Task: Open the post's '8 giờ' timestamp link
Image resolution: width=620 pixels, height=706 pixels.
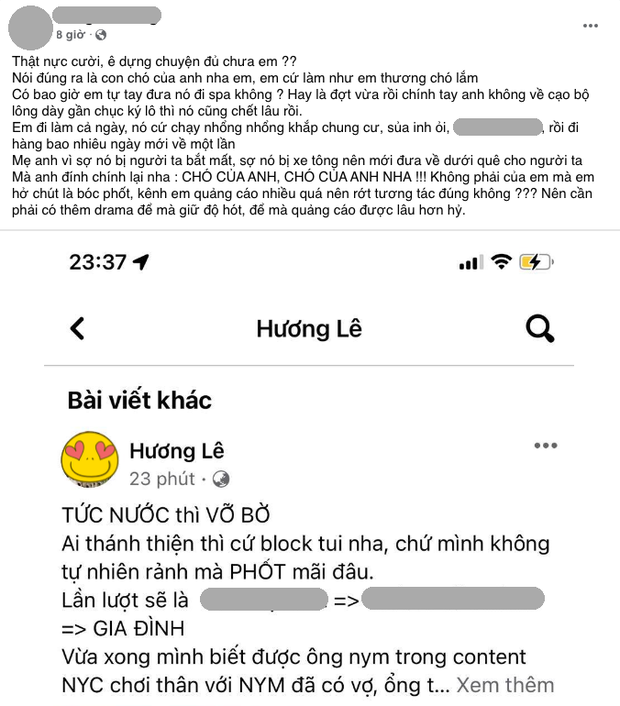Action: (x=72, y=34)
